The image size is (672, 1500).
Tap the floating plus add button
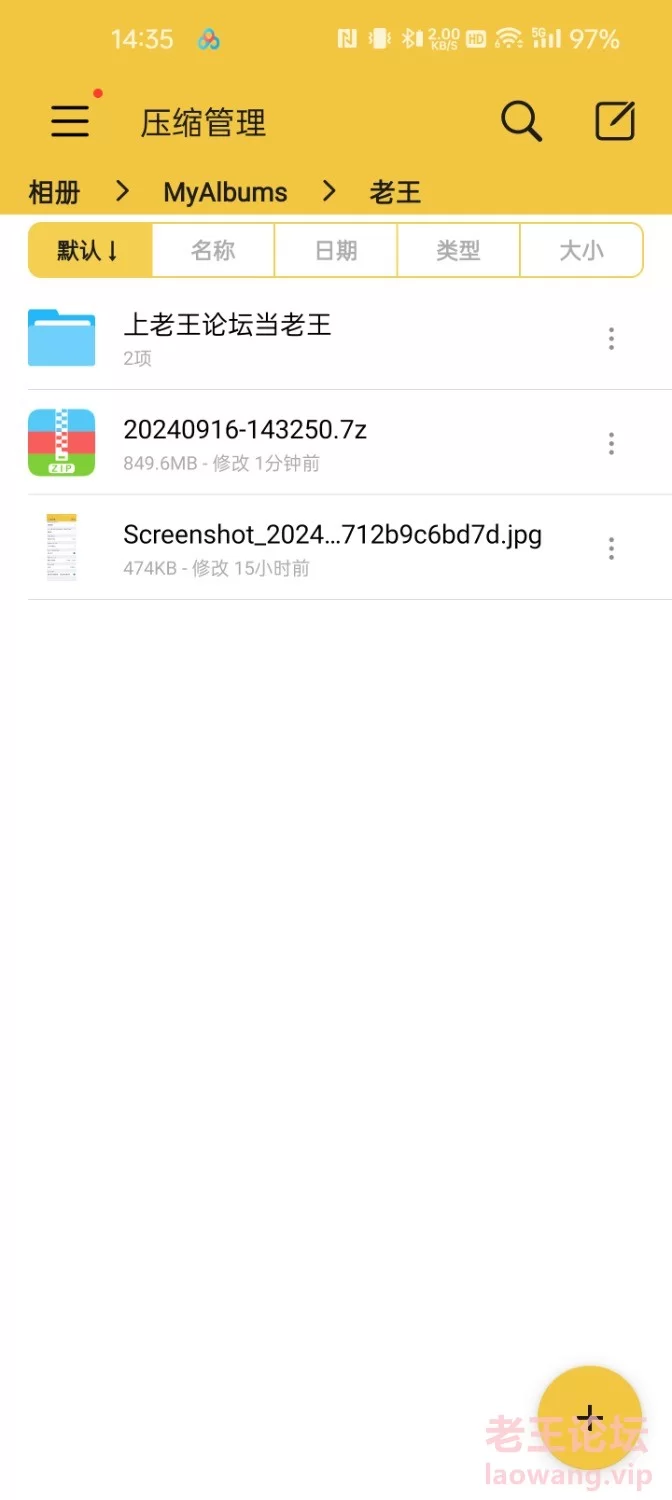point(590,1417)
